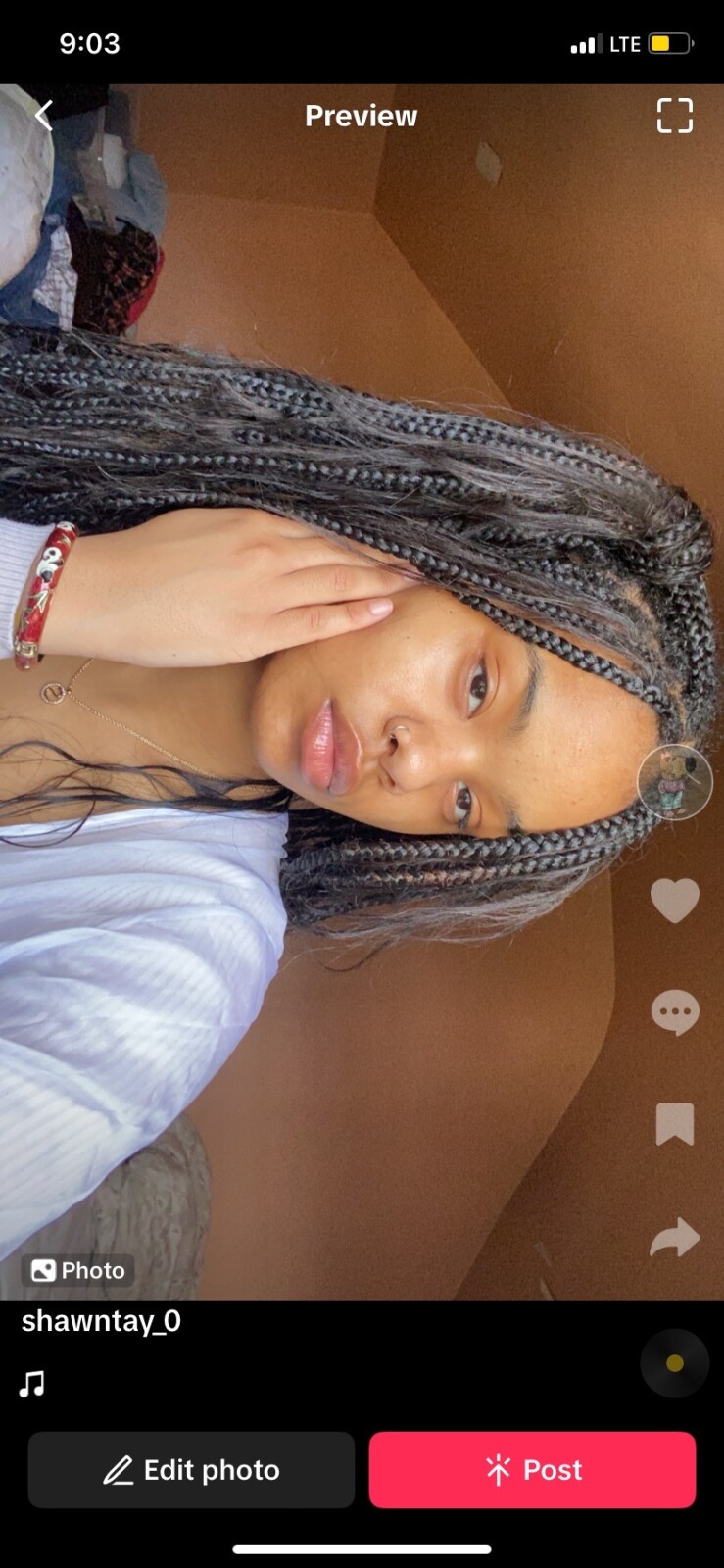Screen dimensions: 724x1568
Task: Go back from the Preview screen
Action: [43, 116]
